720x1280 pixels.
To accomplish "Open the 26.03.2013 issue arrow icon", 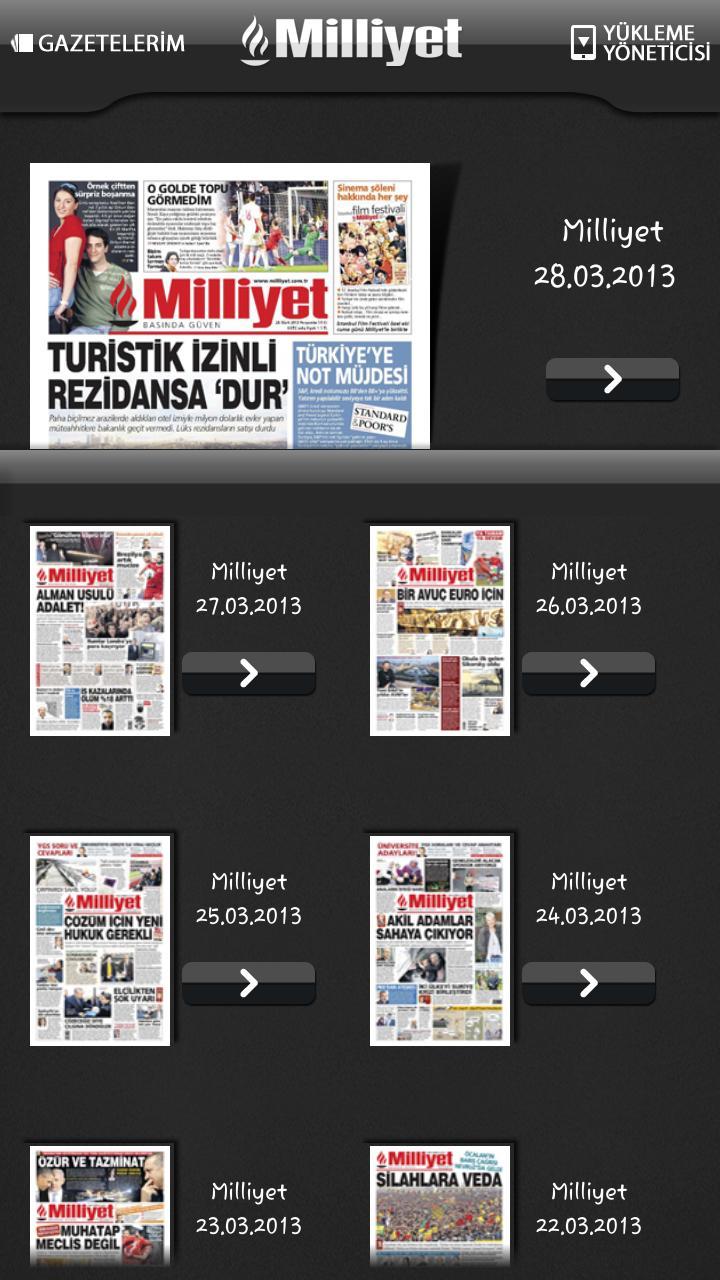I will click(x=590, y=674).
